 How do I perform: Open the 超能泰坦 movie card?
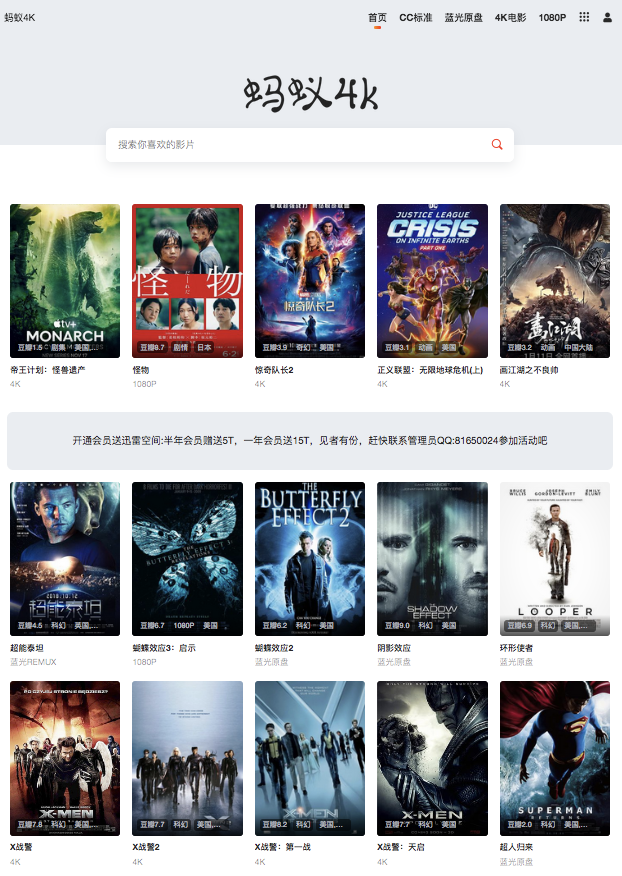(65, 559)
